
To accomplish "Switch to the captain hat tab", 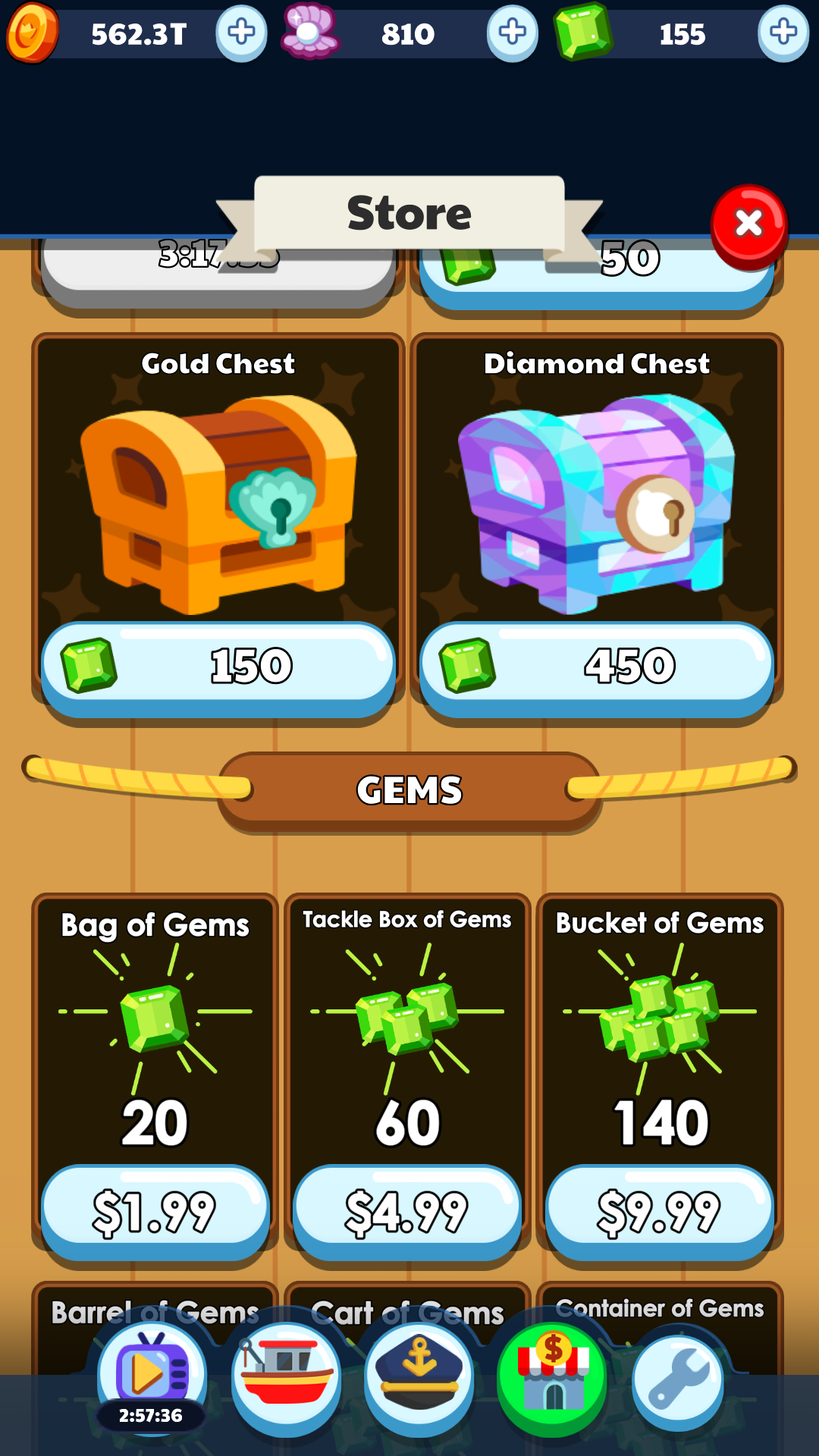I will (x=419, y=1379).
